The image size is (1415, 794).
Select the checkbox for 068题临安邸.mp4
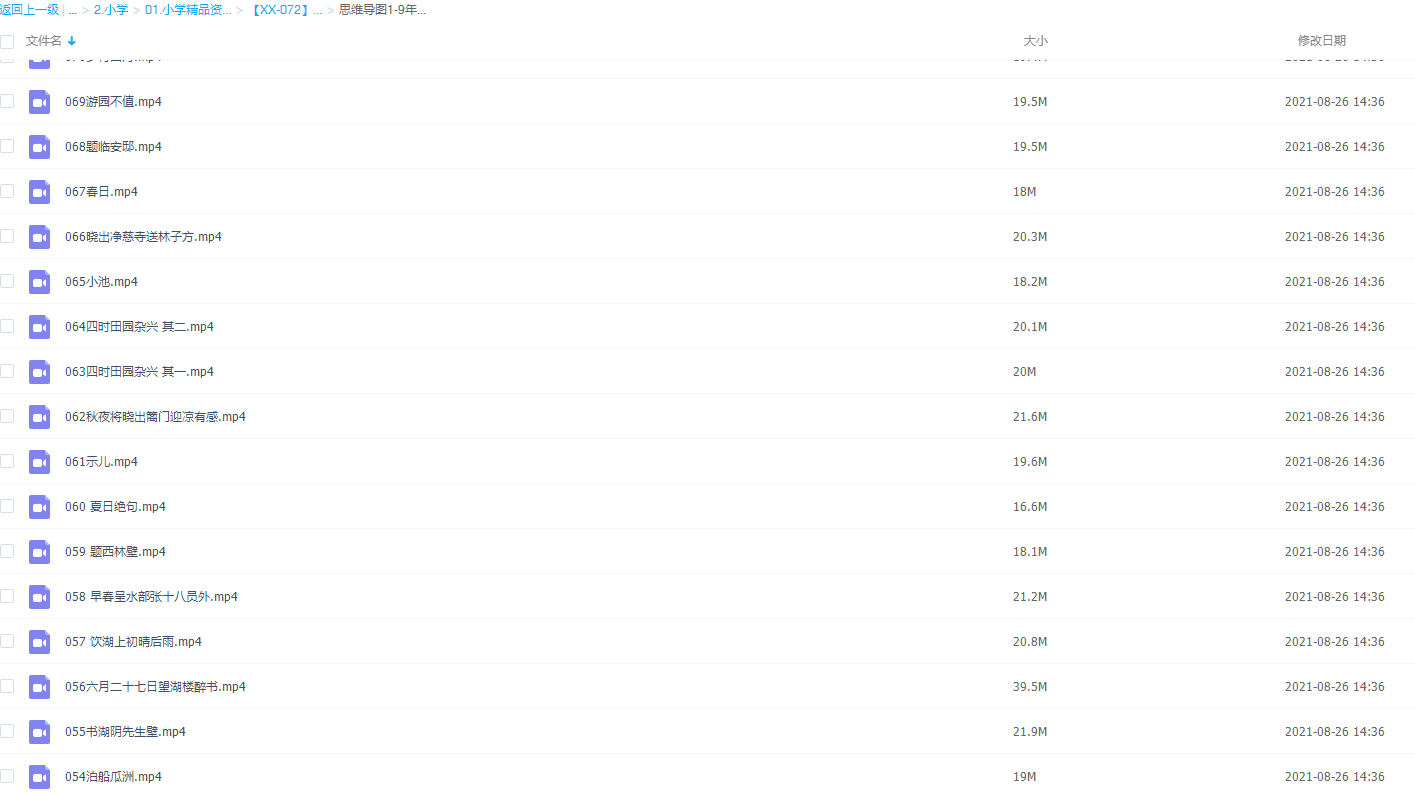coord(7,146)
